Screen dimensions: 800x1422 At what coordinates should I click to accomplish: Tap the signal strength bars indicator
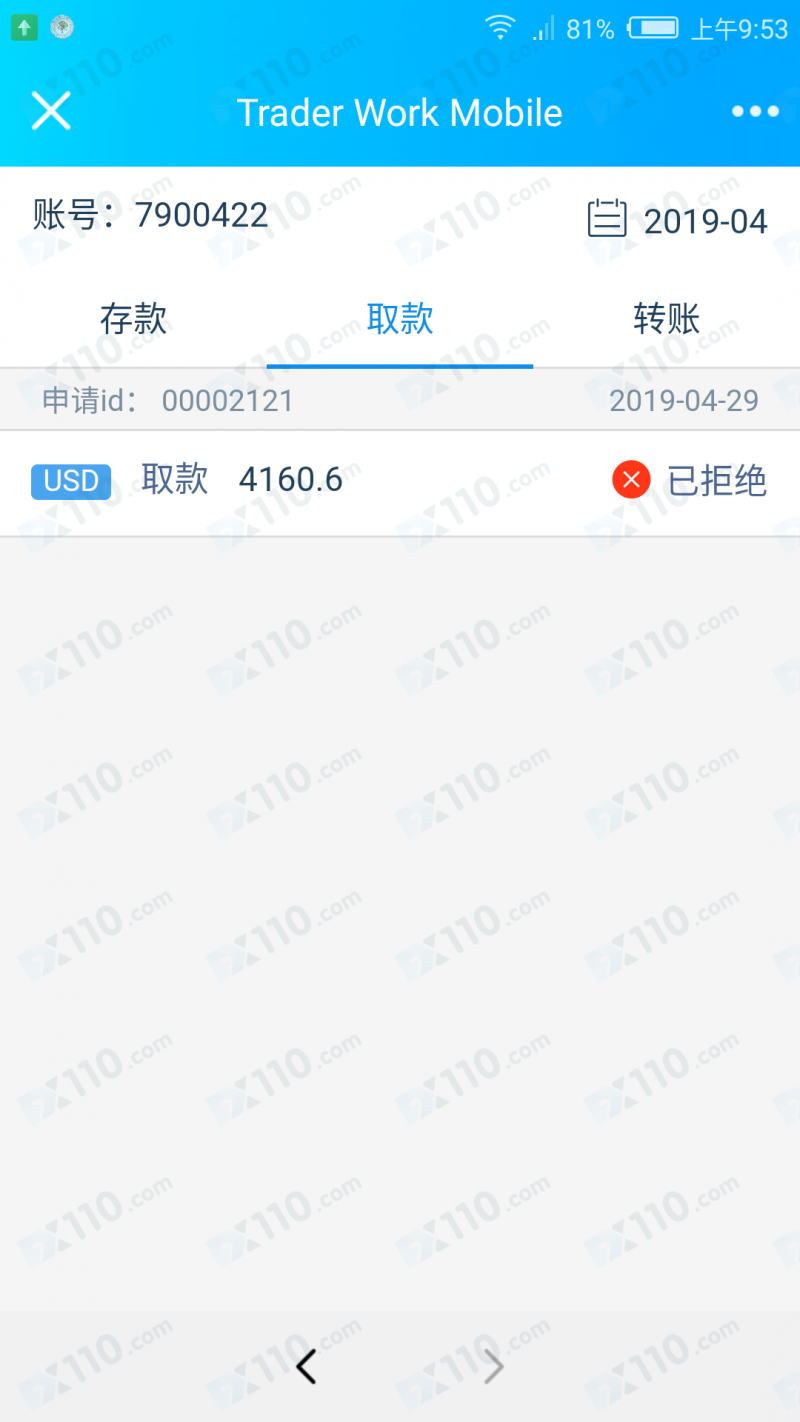543,28
